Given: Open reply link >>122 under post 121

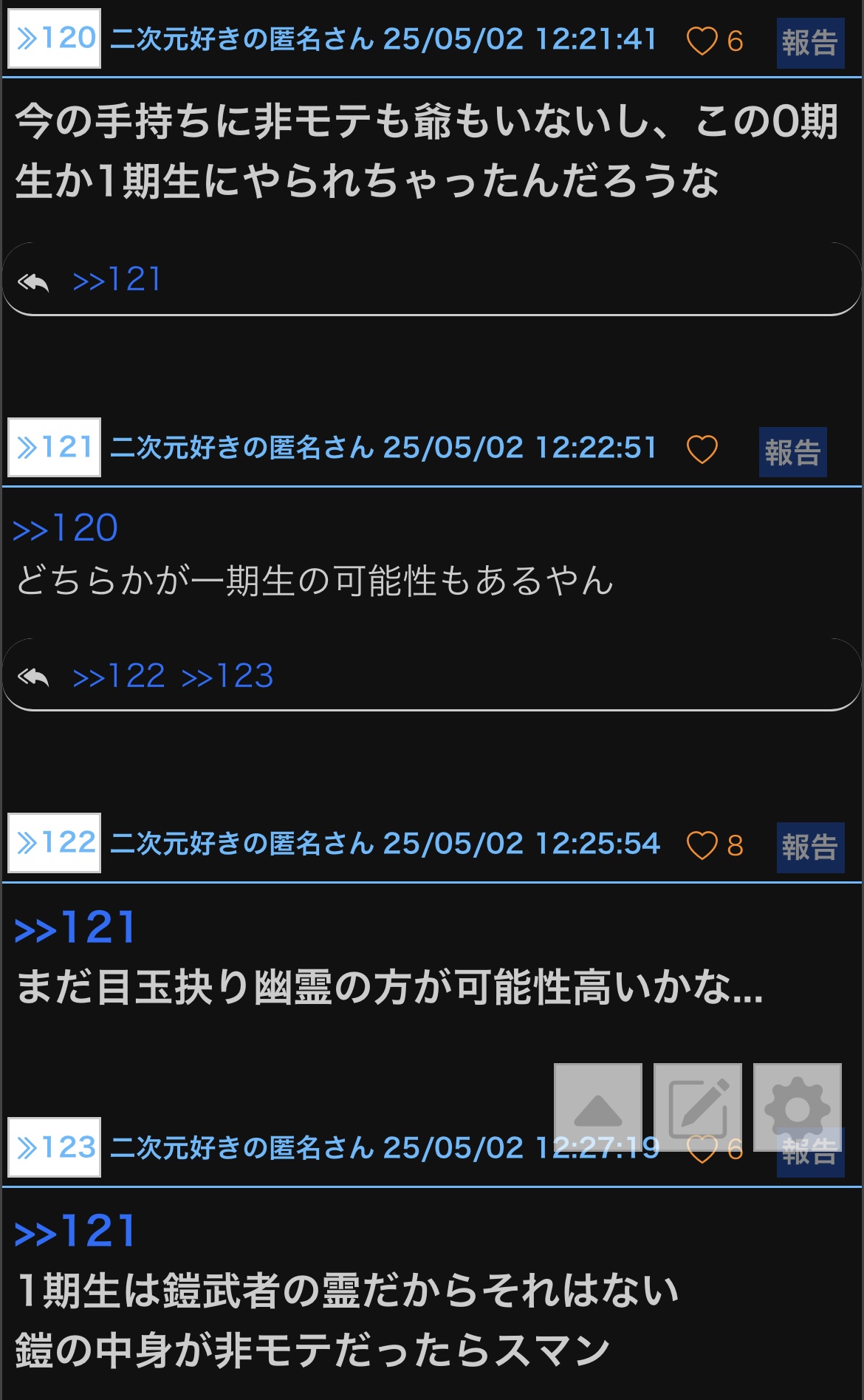Looking at the screenshot, I should [x=118, y=676].
